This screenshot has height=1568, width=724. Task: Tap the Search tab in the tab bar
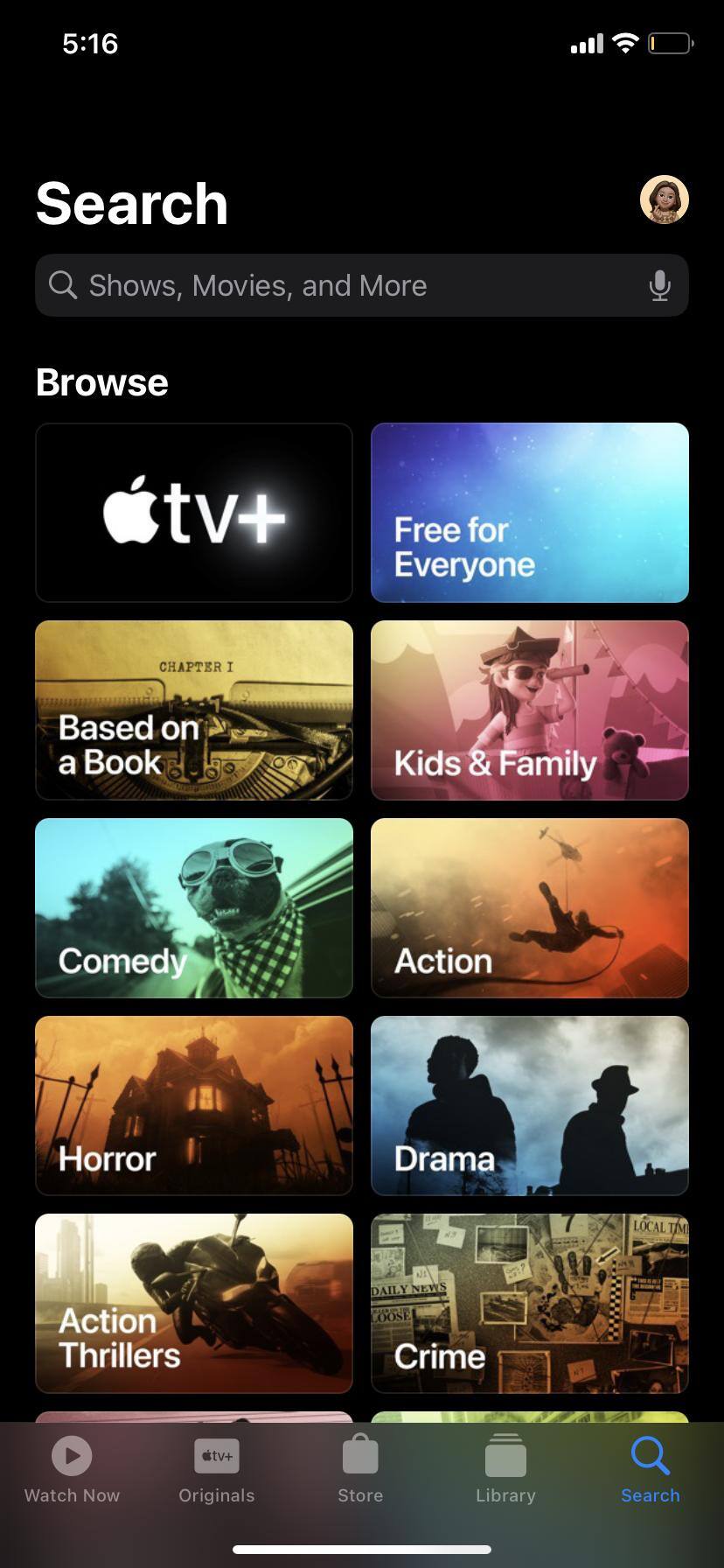click(651, 1470)
